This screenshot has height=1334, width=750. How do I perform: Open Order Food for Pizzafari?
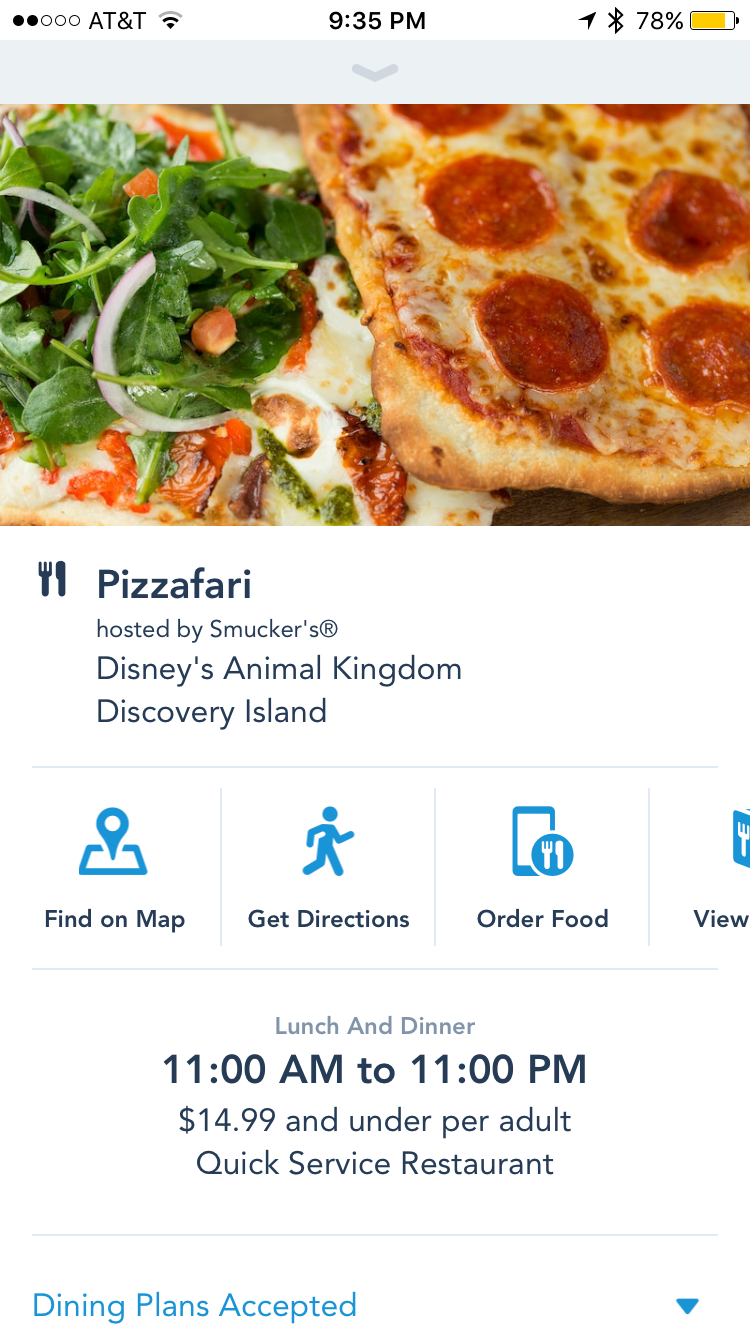coord(542,867)
